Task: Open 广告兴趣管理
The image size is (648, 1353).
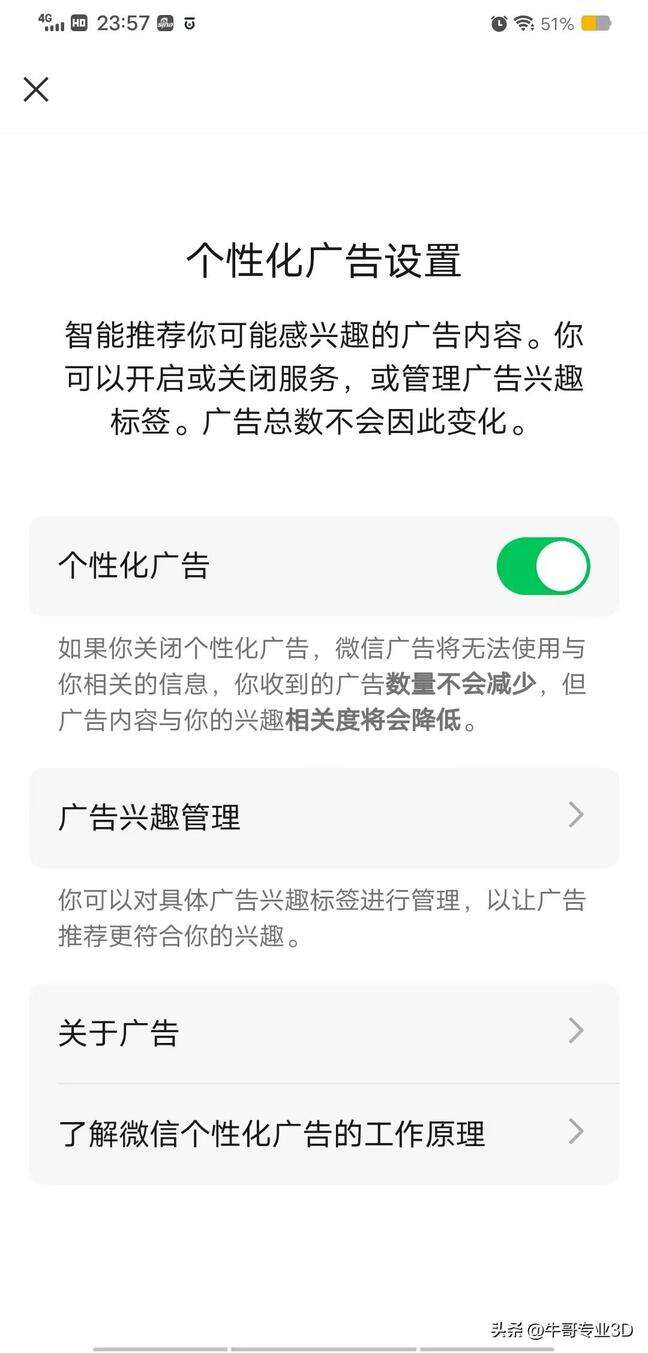Action: point(324,817)
